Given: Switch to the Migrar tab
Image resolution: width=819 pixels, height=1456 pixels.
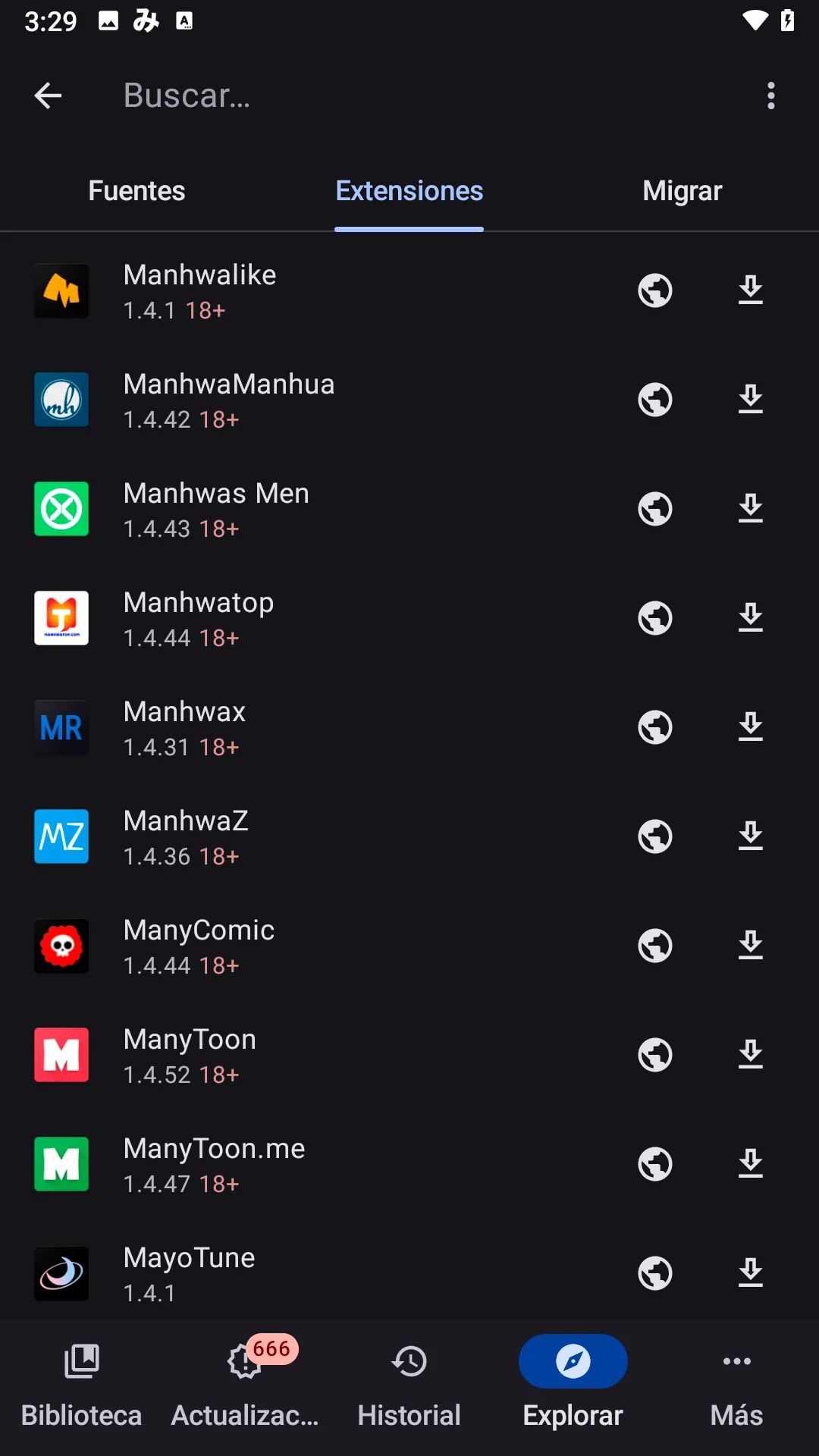Looking at the screenshot, I should pos(682,191).
